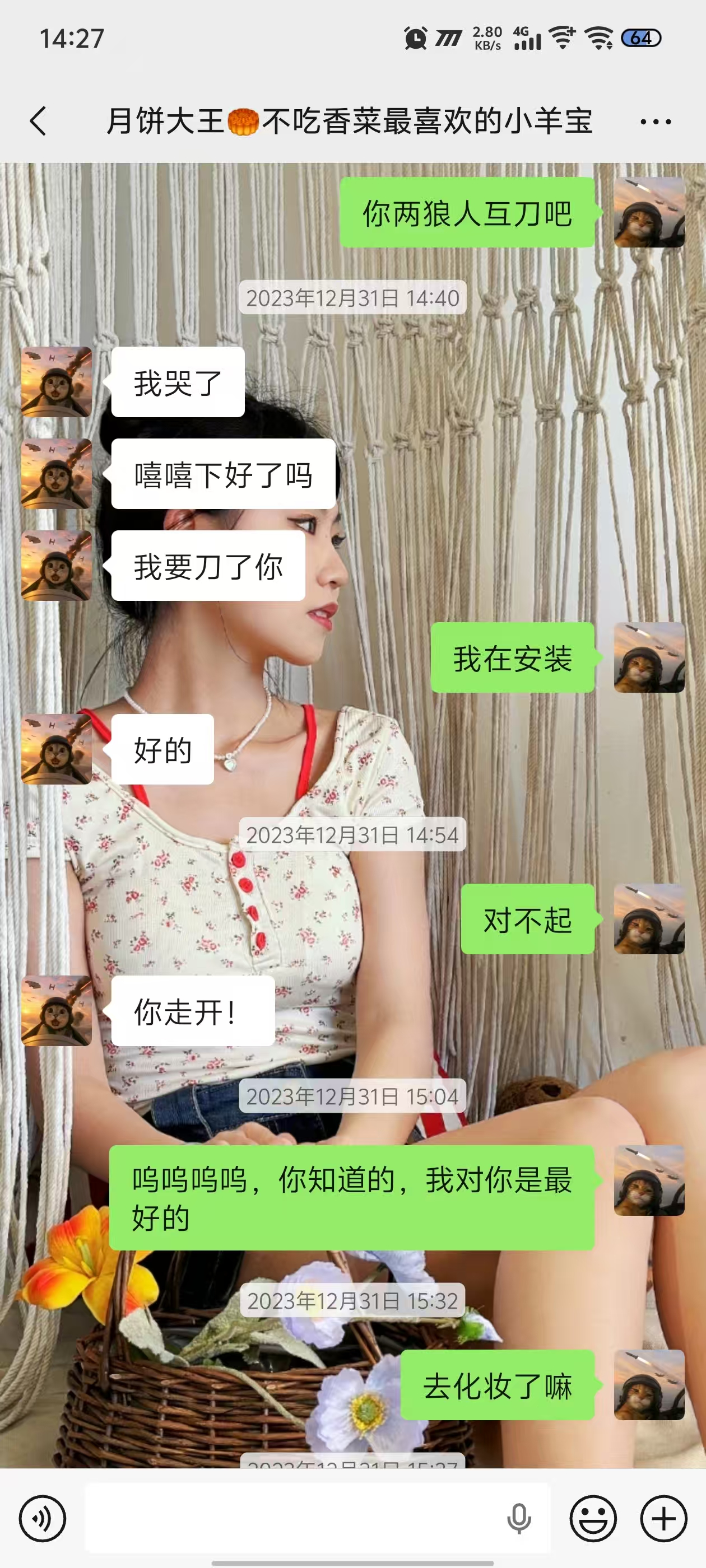706x1568 pixels.
Task: Tap the timestamp 2023年12月31日 14:54
Action: (x=352, y=835)
